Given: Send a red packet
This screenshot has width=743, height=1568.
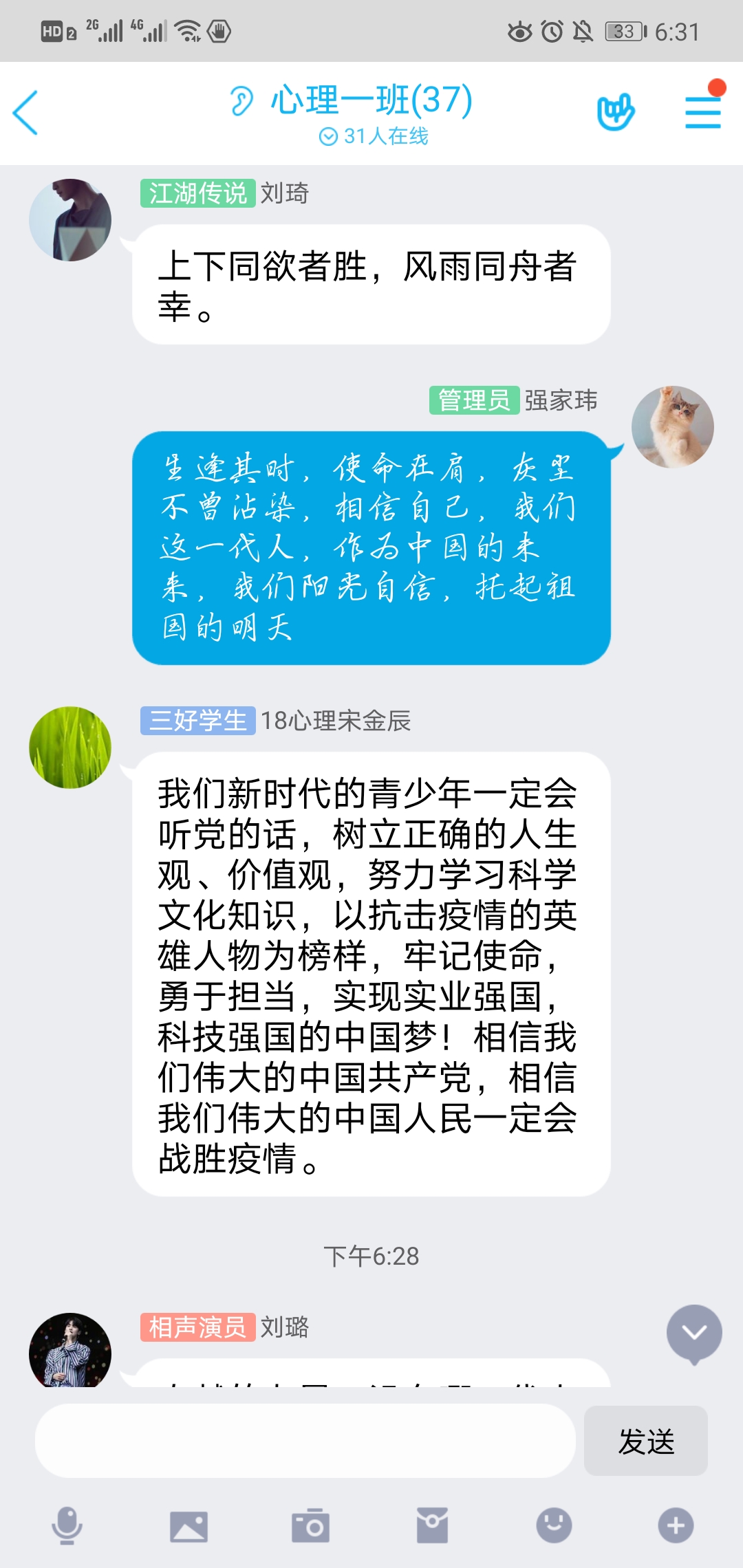Looking at the screenshot, I should pyautogui.click(x=432, y=1526).
